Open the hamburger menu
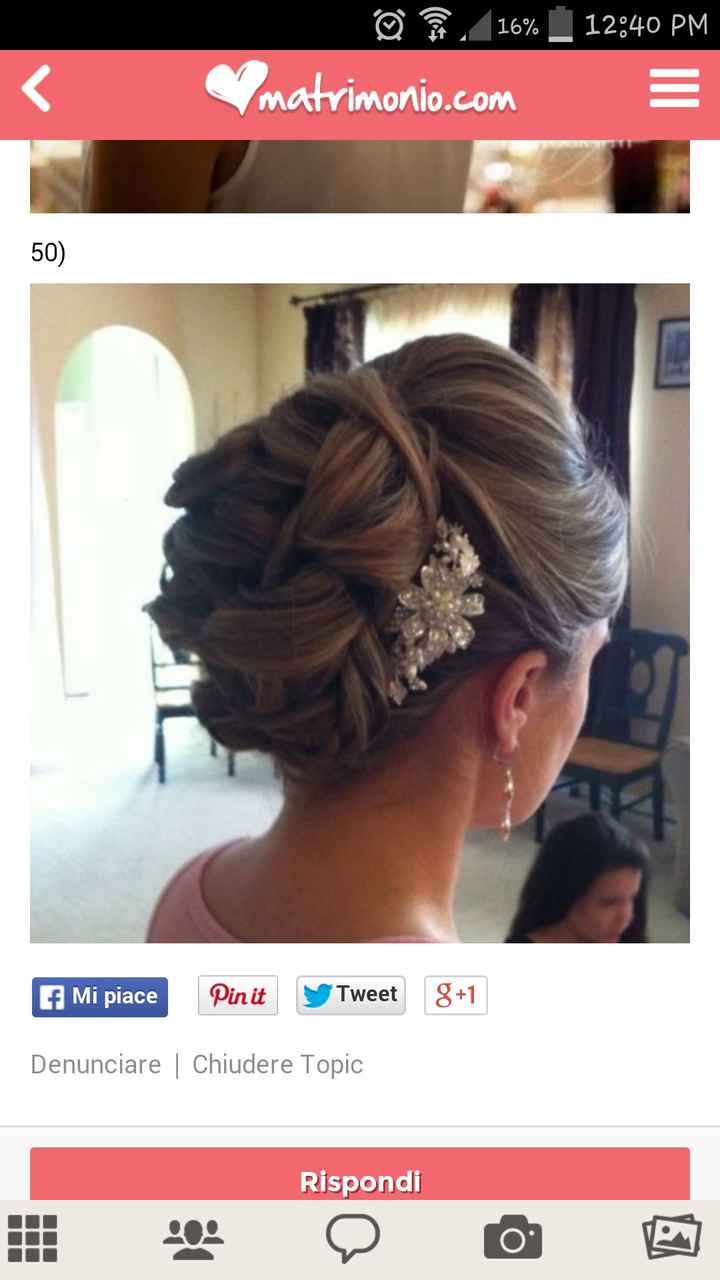Screen dimensions: 720x1280 coord(674,89)
